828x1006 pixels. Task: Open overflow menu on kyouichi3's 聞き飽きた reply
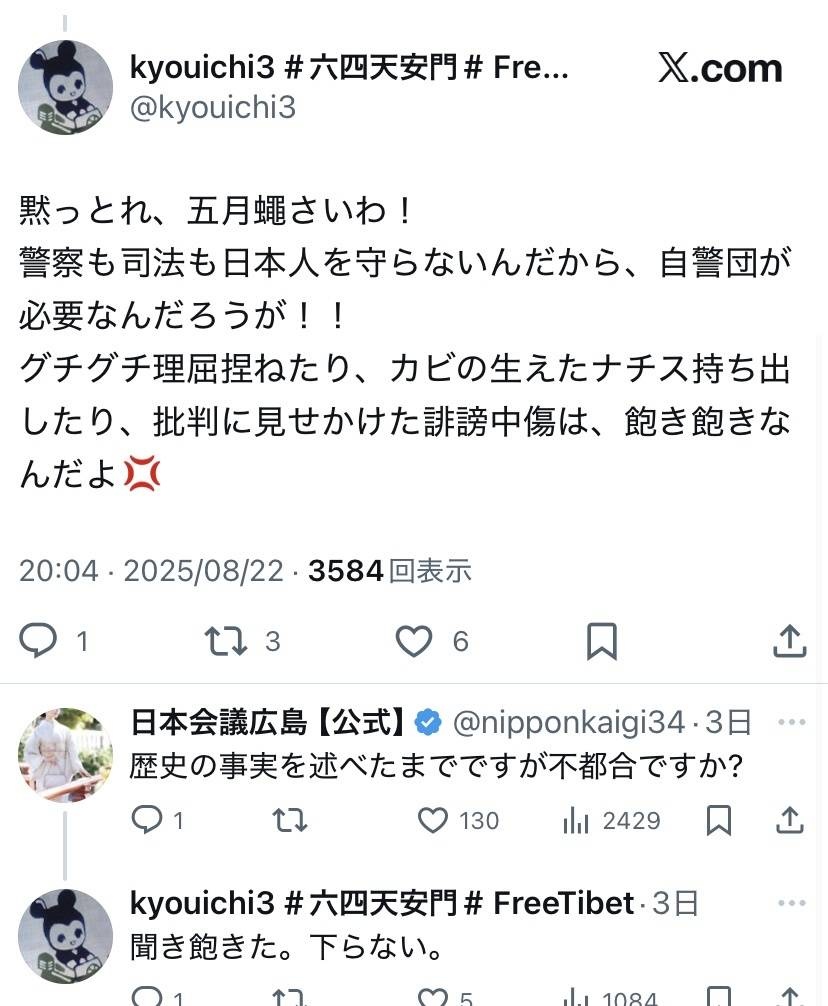tap(791, 903)
